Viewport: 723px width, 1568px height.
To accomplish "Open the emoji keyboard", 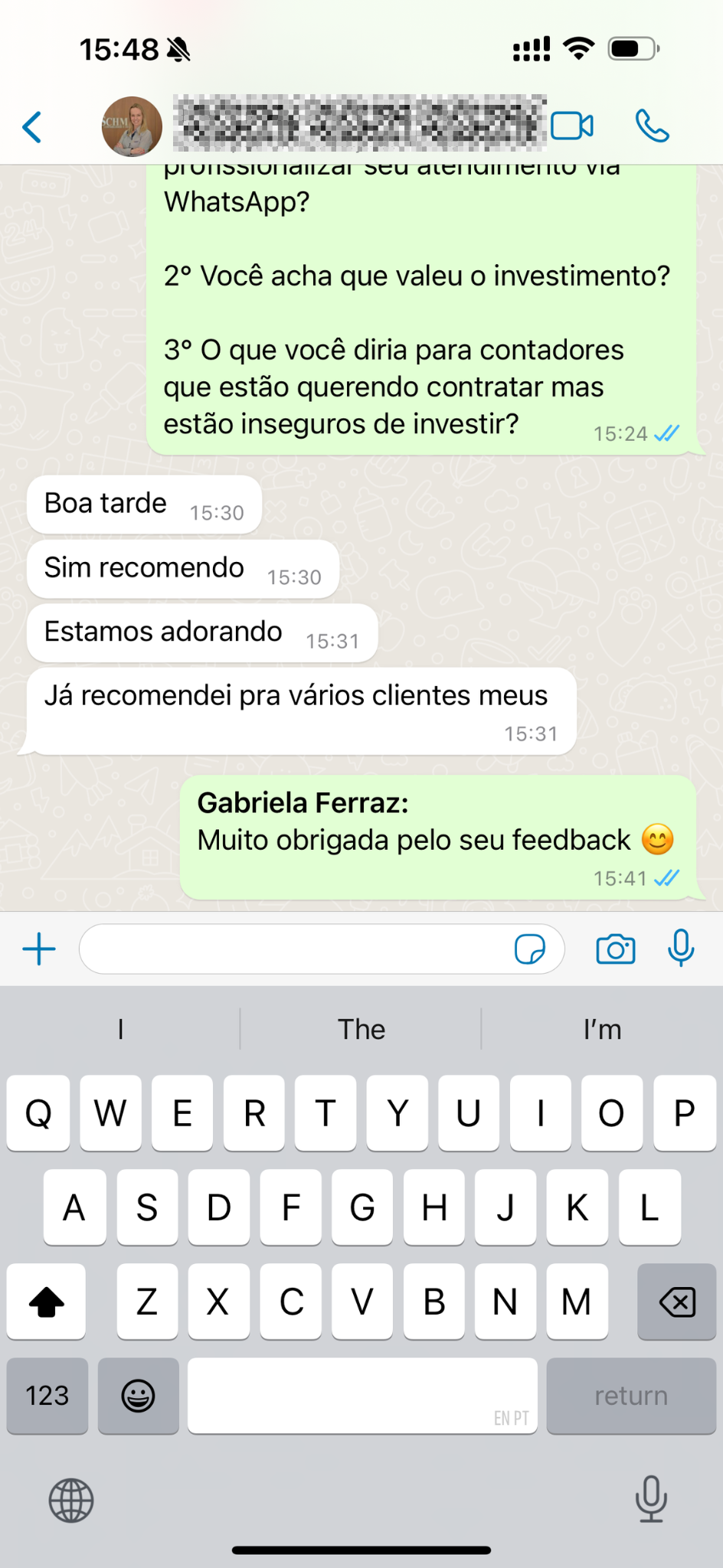I will point(139,1395).
